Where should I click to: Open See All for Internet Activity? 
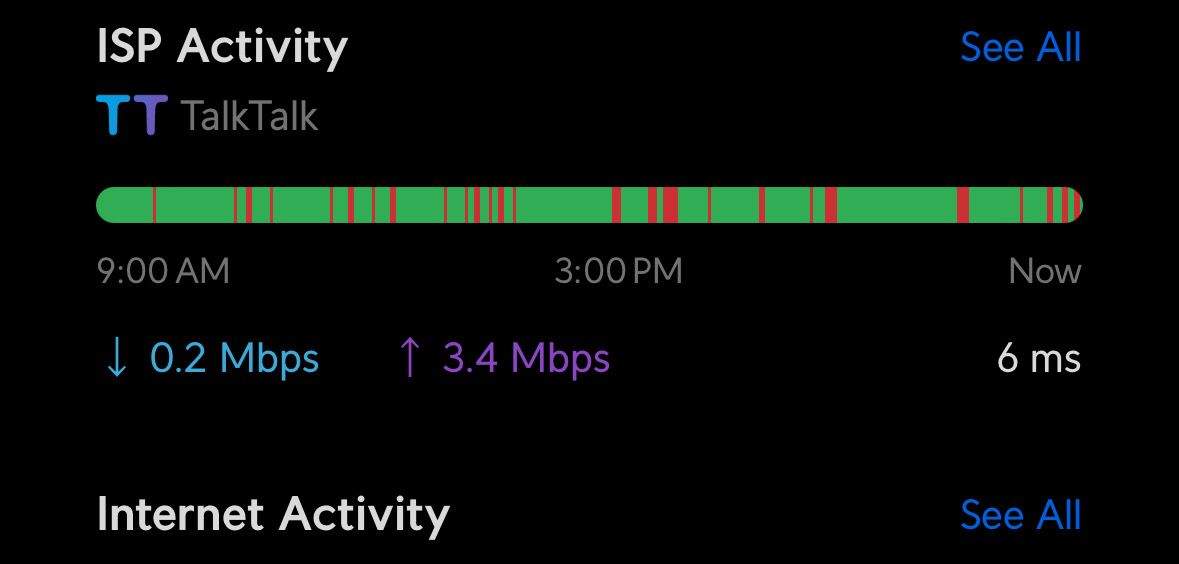(1020, 514)
